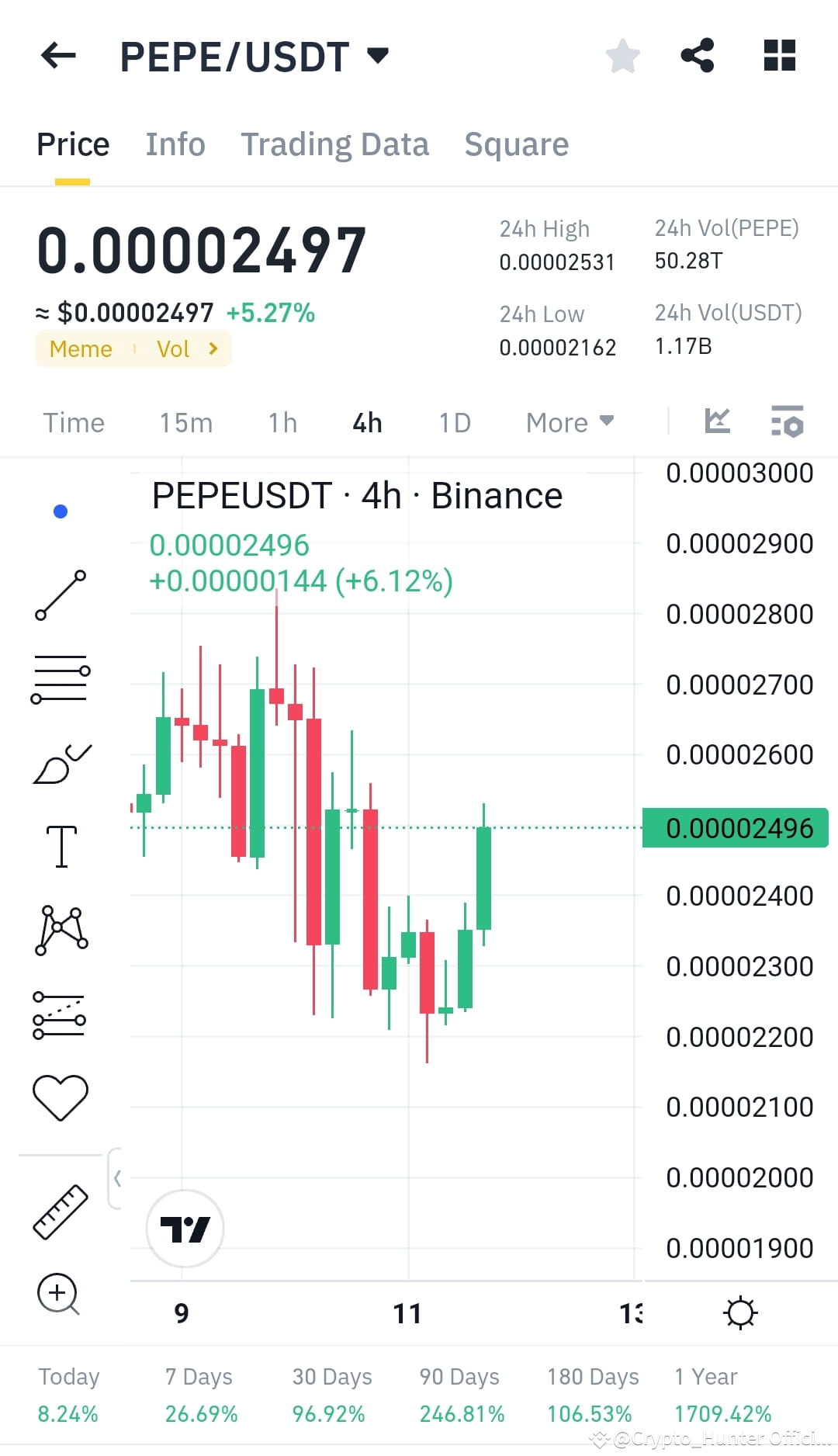Toggle the favorite star for PEPE/USDT
Screen dimensions: 838x1456
[622, 55]
